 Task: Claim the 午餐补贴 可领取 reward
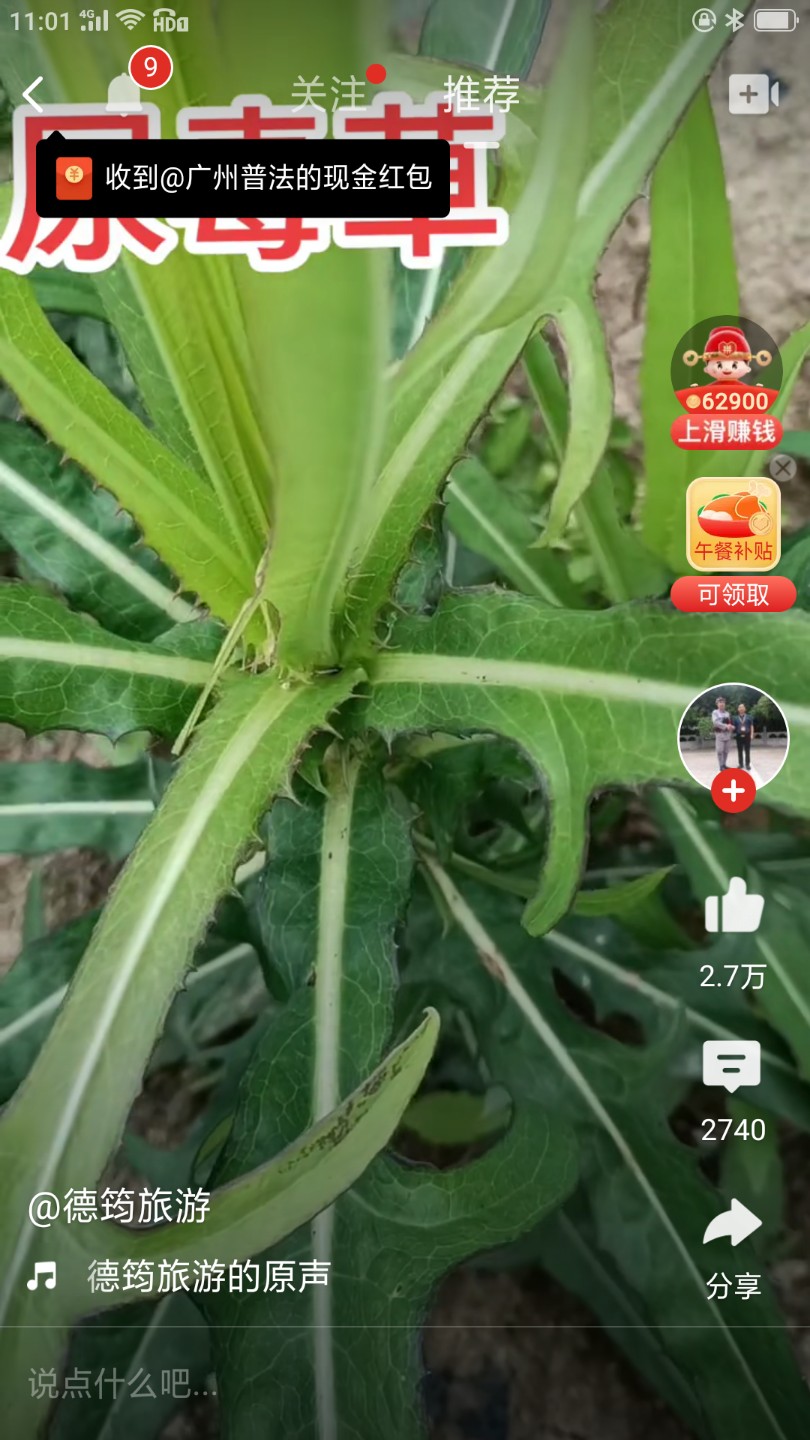733,594
